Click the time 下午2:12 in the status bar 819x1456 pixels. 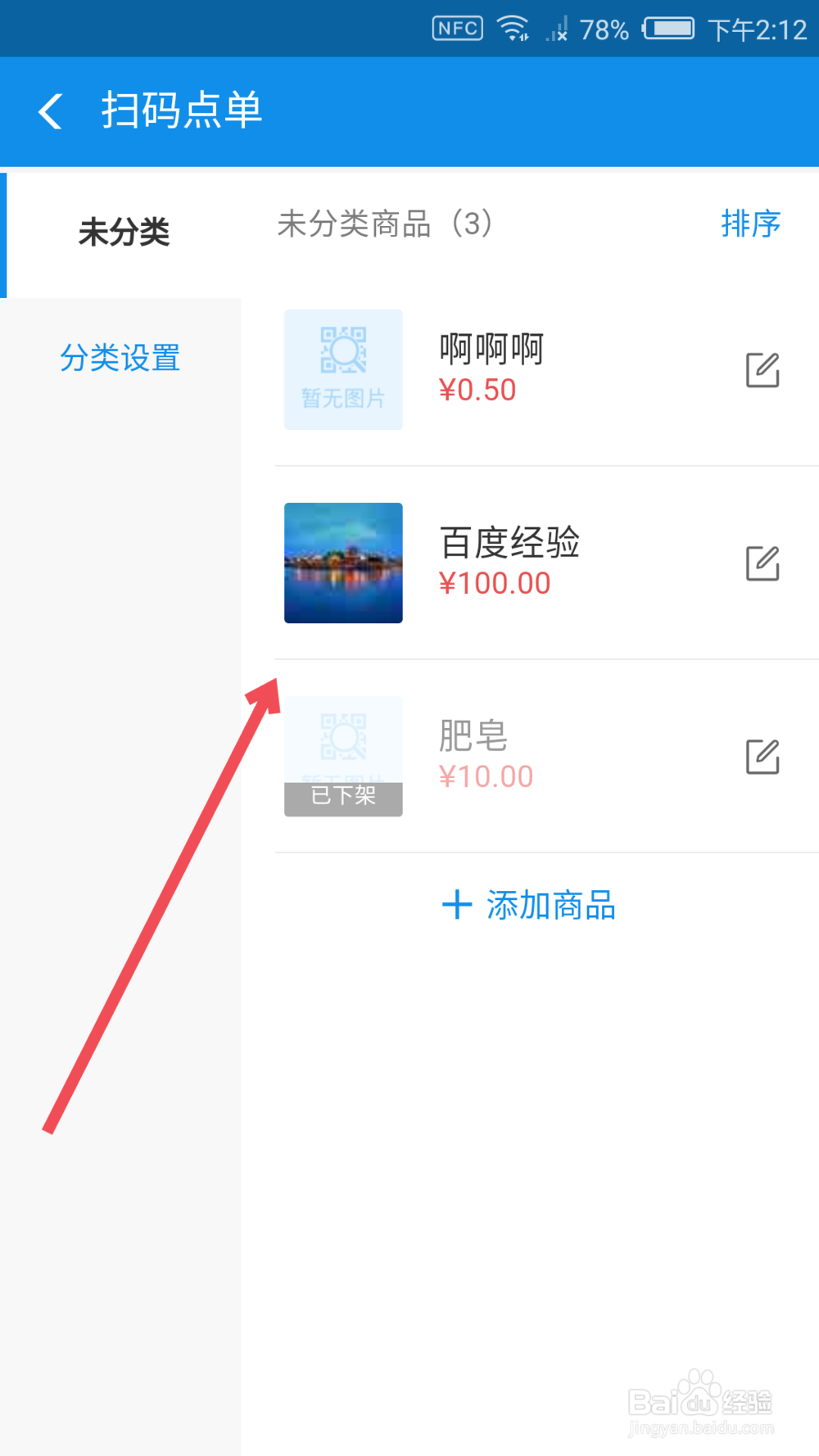click(755, 27)
